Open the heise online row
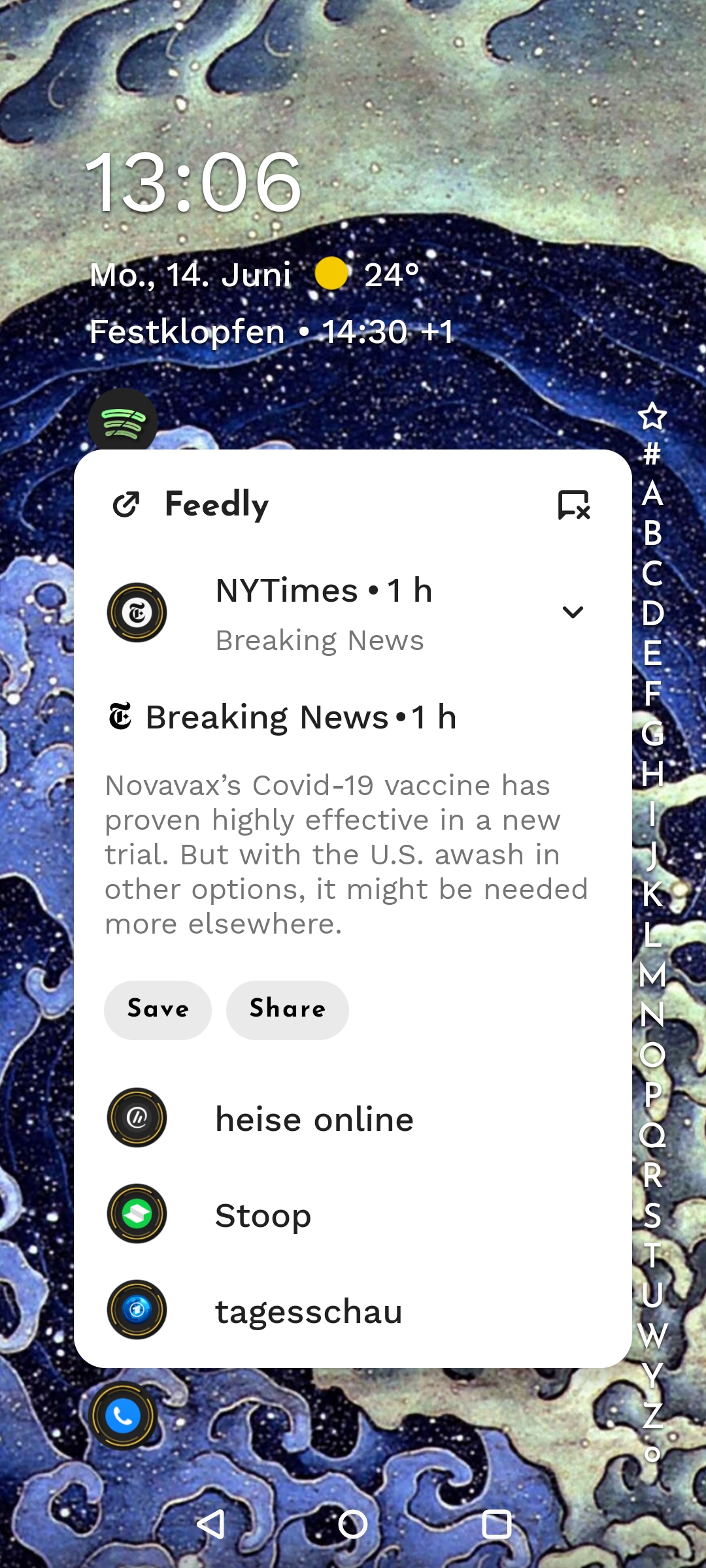This screenshot has height=1568, width=706. (314, 1119)
